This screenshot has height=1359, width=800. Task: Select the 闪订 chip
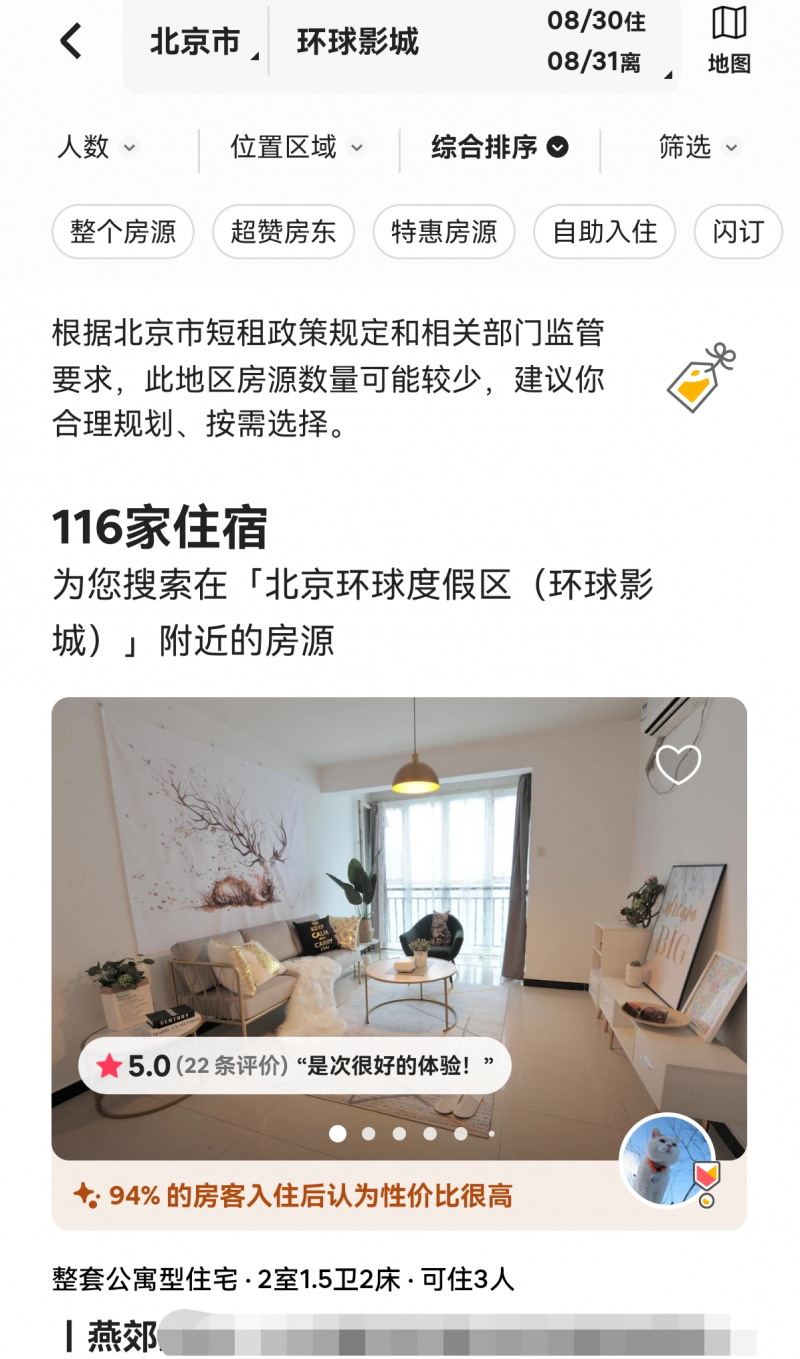tap(738, 232)
